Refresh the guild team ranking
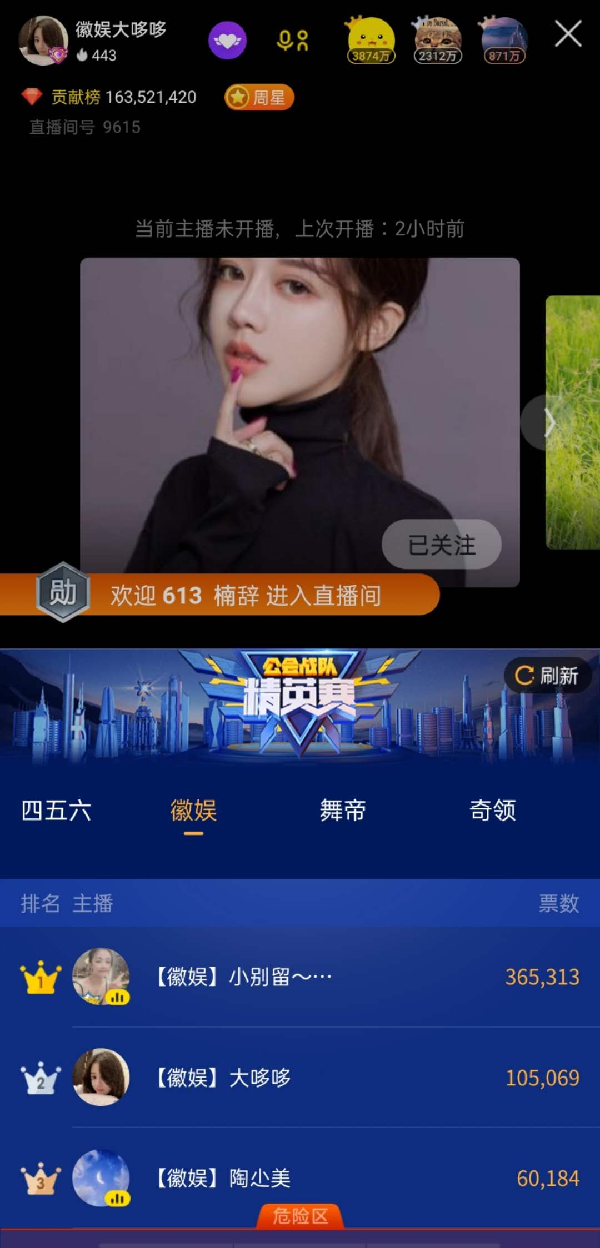 (x=546, y=676)
